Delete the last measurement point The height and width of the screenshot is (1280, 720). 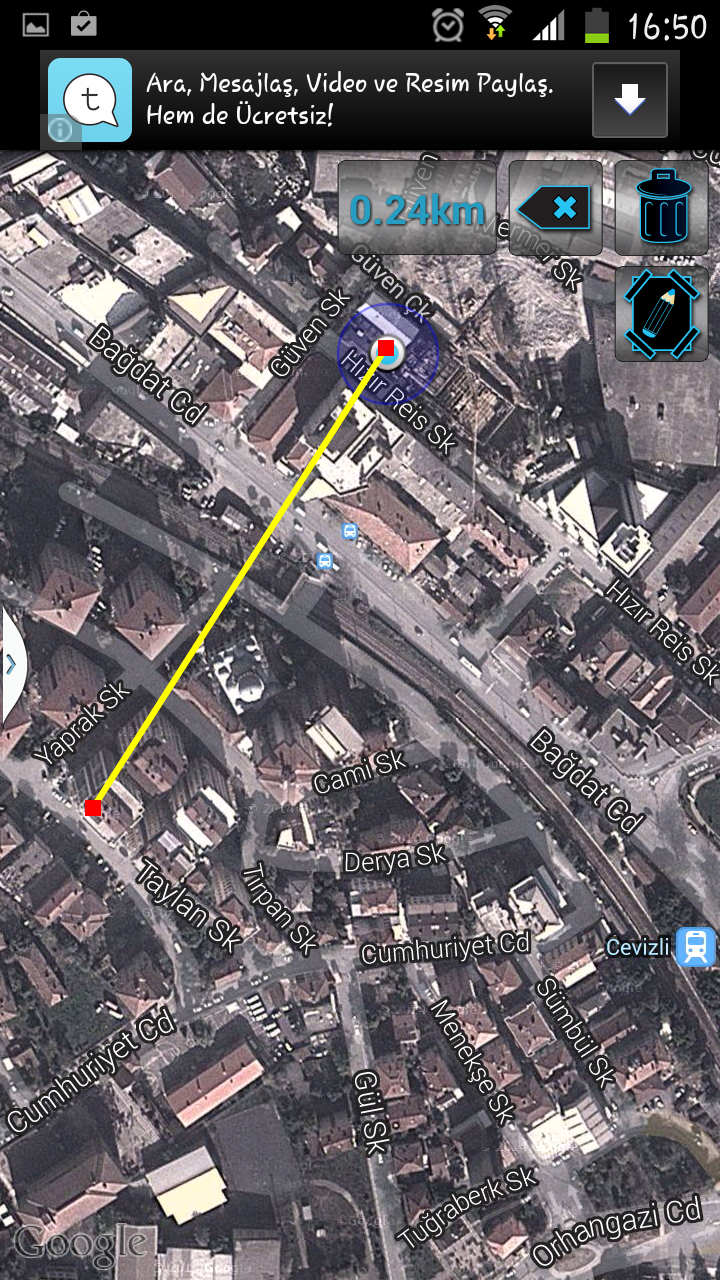pyautogui.click(x=555, y=208)
